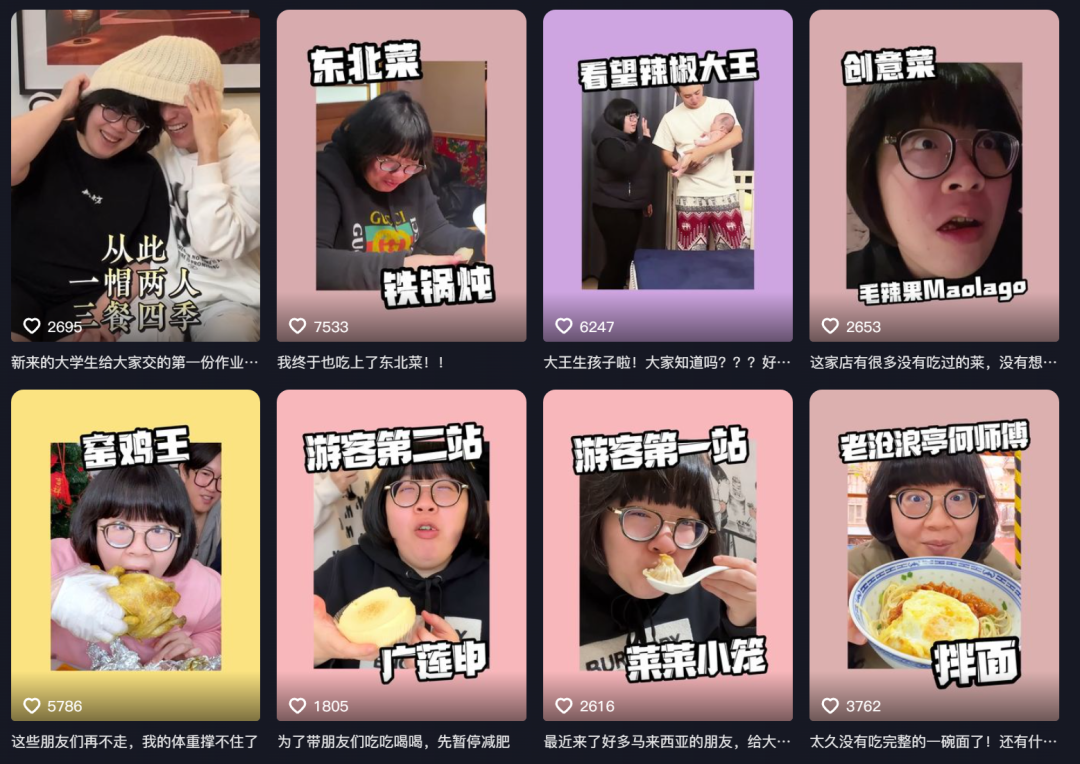Open the 创意菜 毛辣果 video
The image size is (1080, 764).
click(x=933, y=175)
